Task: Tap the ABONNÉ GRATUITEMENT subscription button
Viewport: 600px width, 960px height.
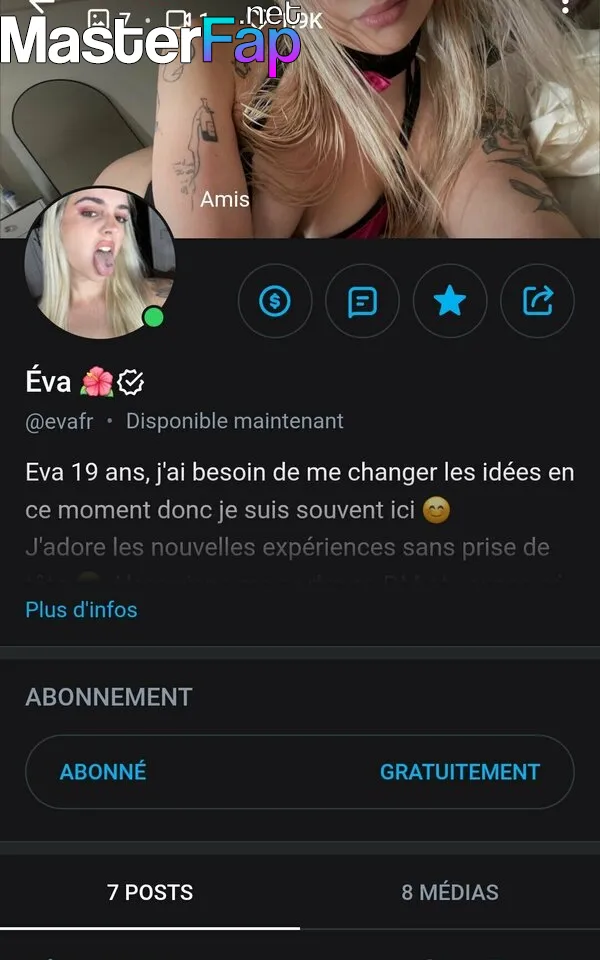Action: click(300, 772)
